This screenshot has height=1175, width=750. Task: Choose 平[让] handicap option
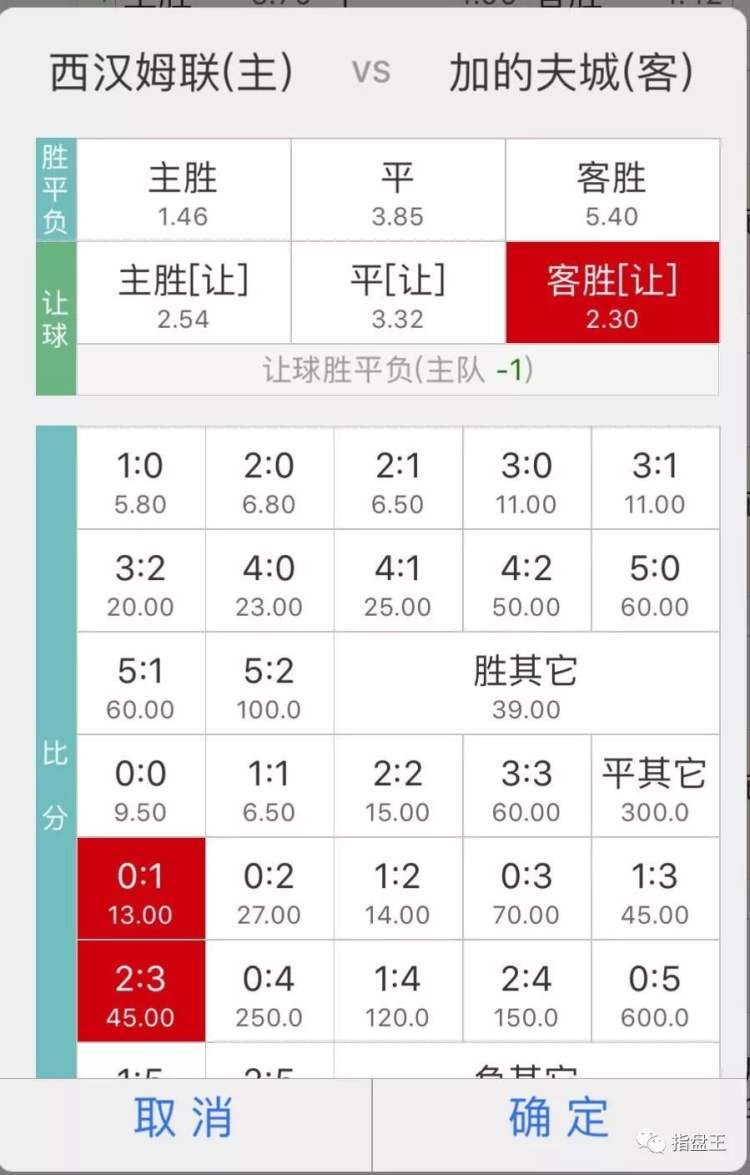coord(397,294)
